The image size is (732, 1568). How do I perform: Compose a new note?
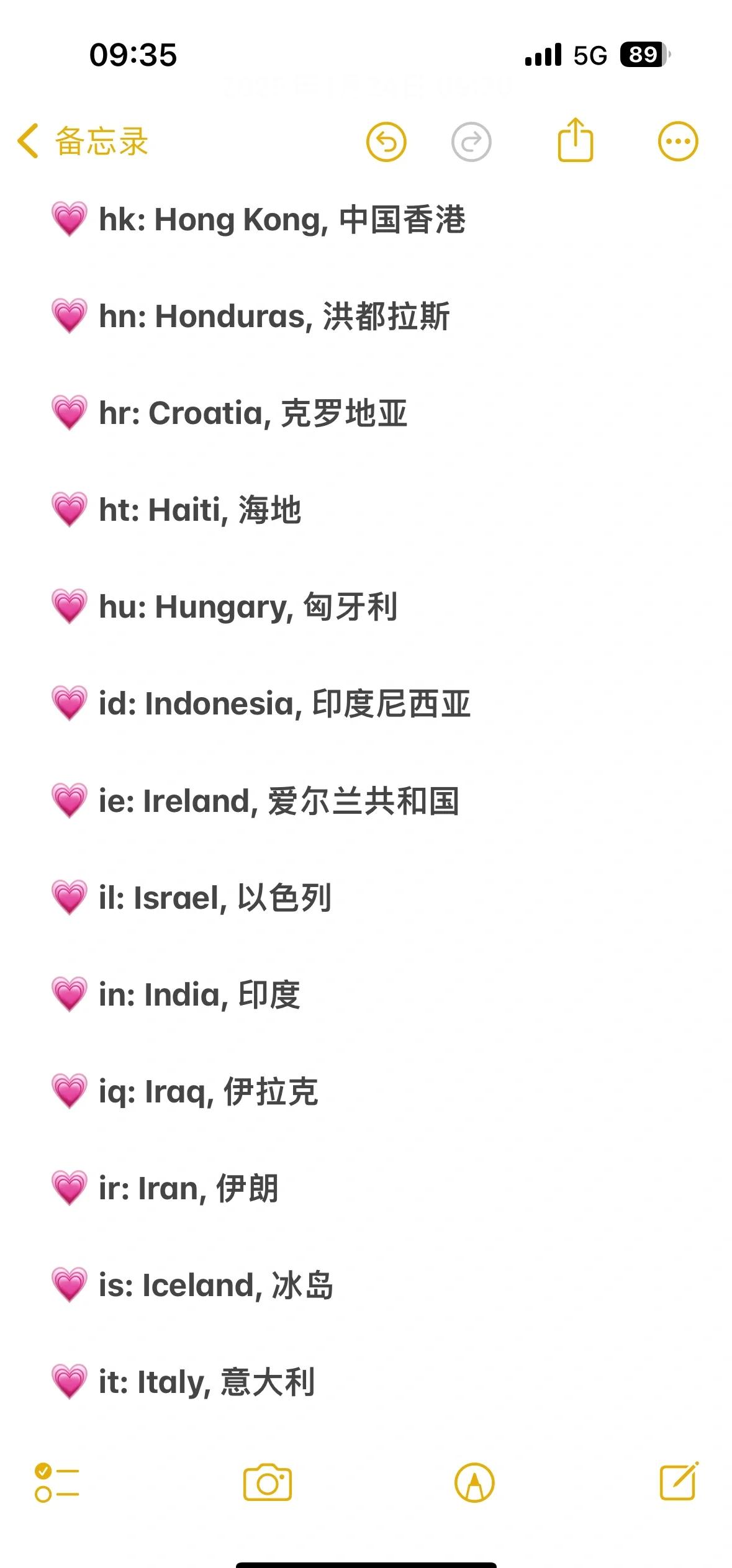(679, 1482)
